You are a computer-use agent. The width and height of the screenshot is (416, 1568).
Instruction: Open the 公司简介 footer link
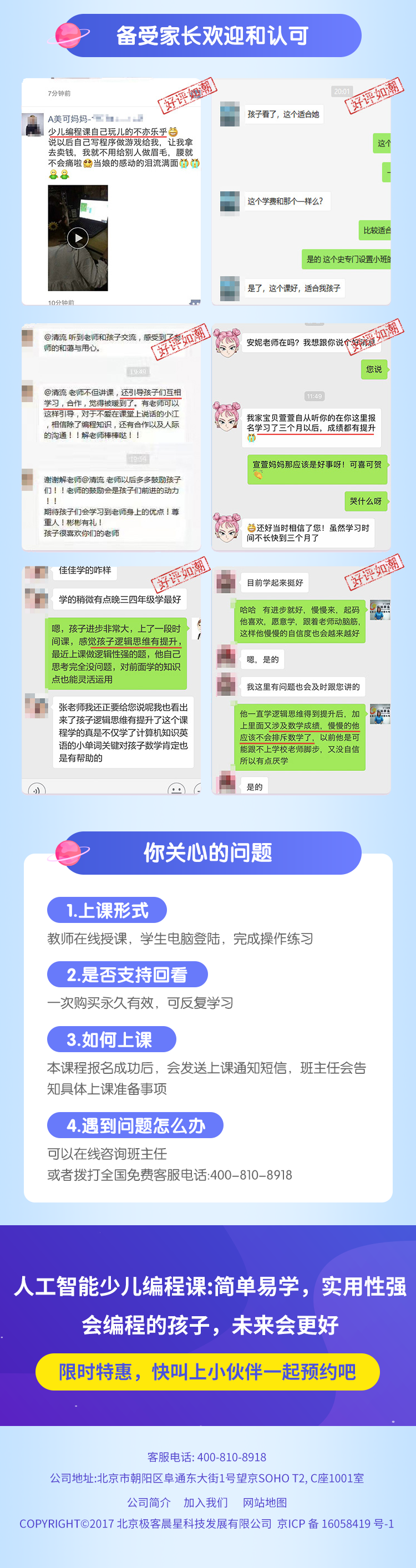(x=149, y=1502)
